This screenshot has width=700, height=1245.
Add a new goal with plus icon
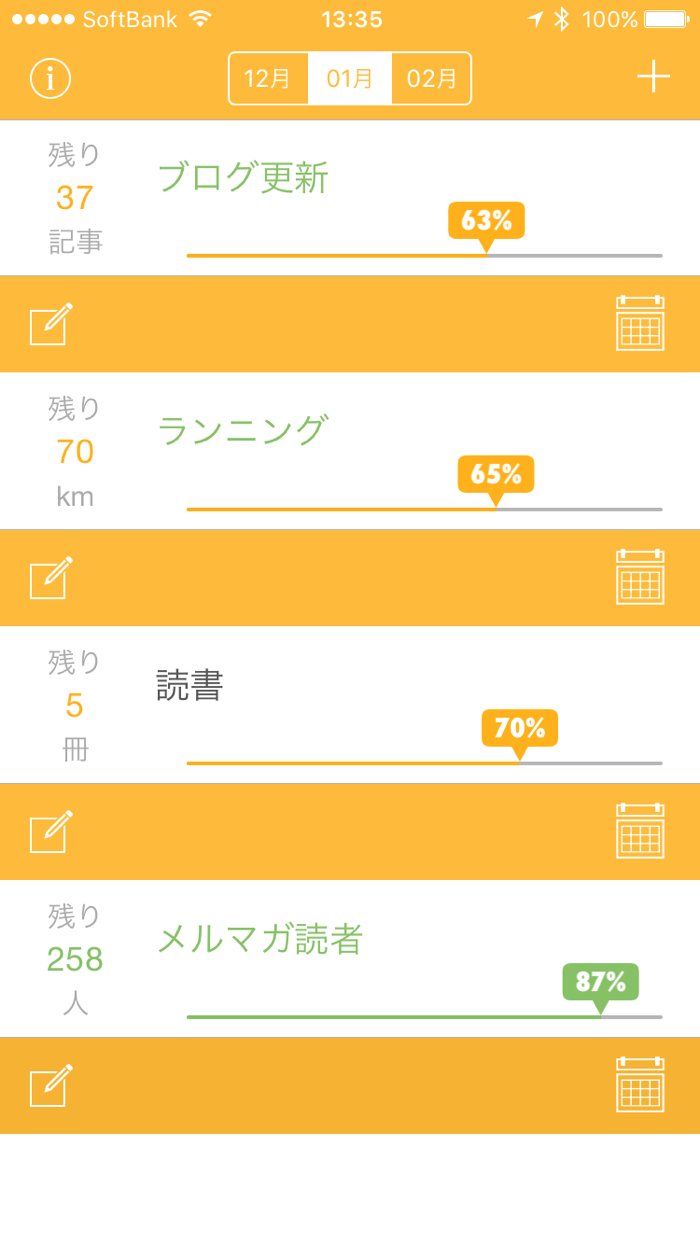(653, 77)
